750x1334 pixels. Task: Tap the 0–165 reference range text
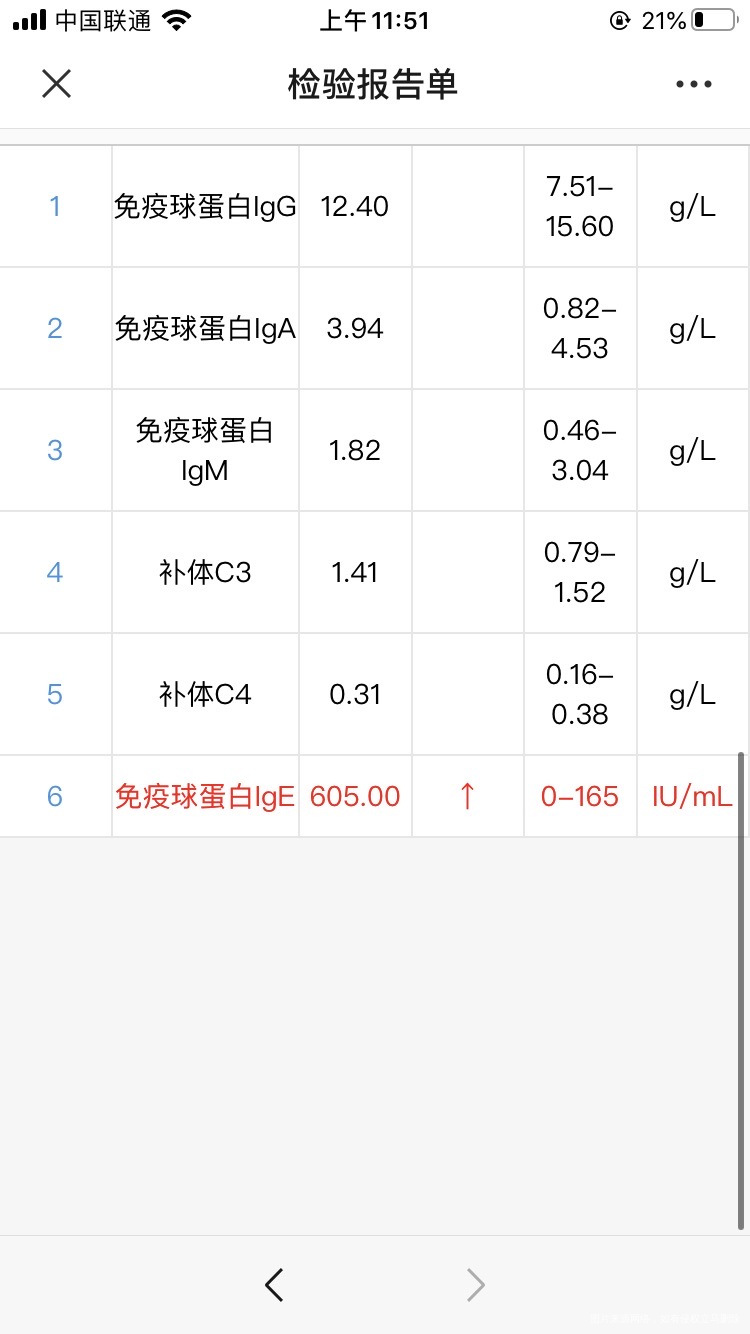coord(579,794)
